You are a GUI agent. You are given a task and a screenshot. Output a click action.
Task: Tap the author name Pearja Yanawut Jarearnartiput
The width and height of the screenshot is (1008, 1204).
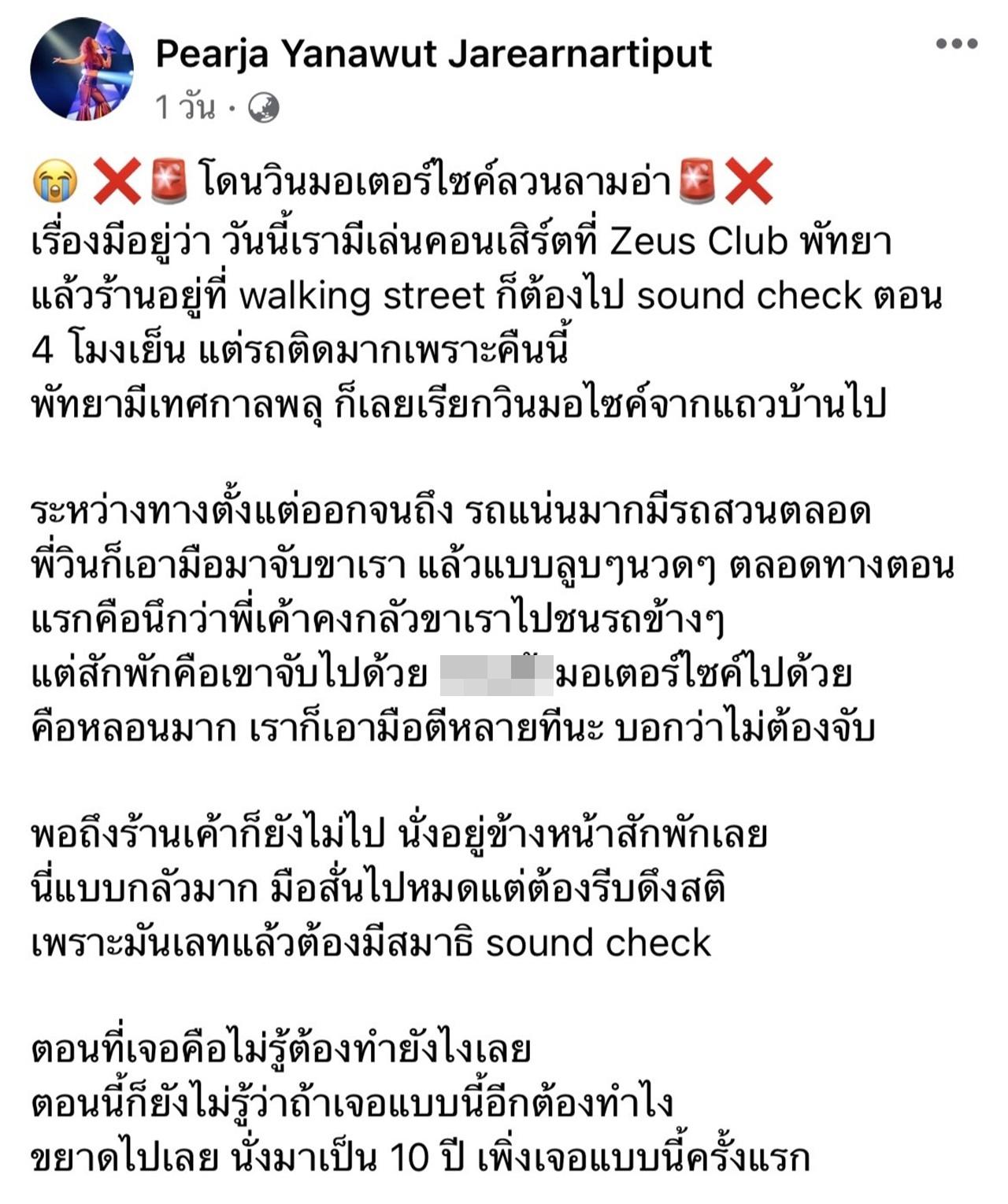click(433, 54)
